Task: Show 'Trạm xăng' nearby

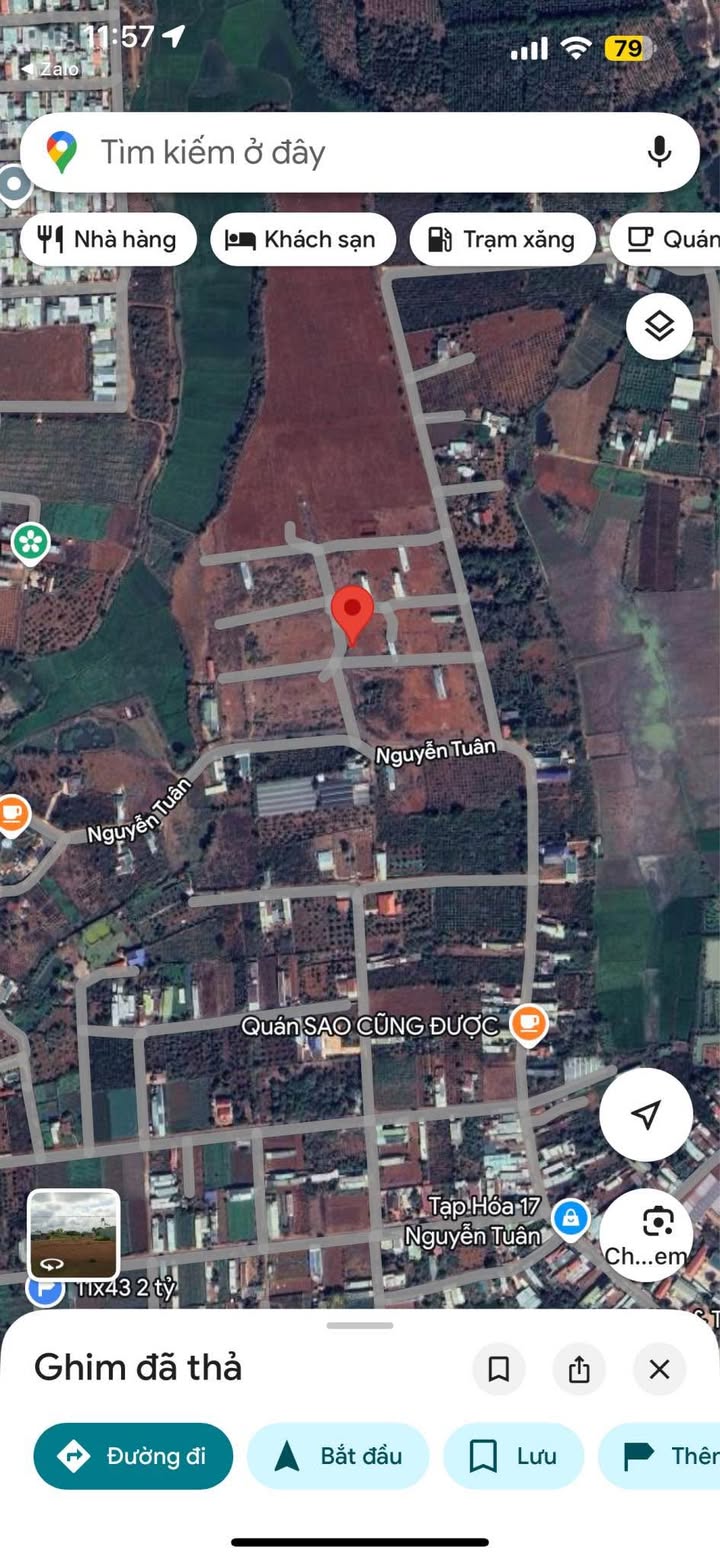Action: coord(502,240)
